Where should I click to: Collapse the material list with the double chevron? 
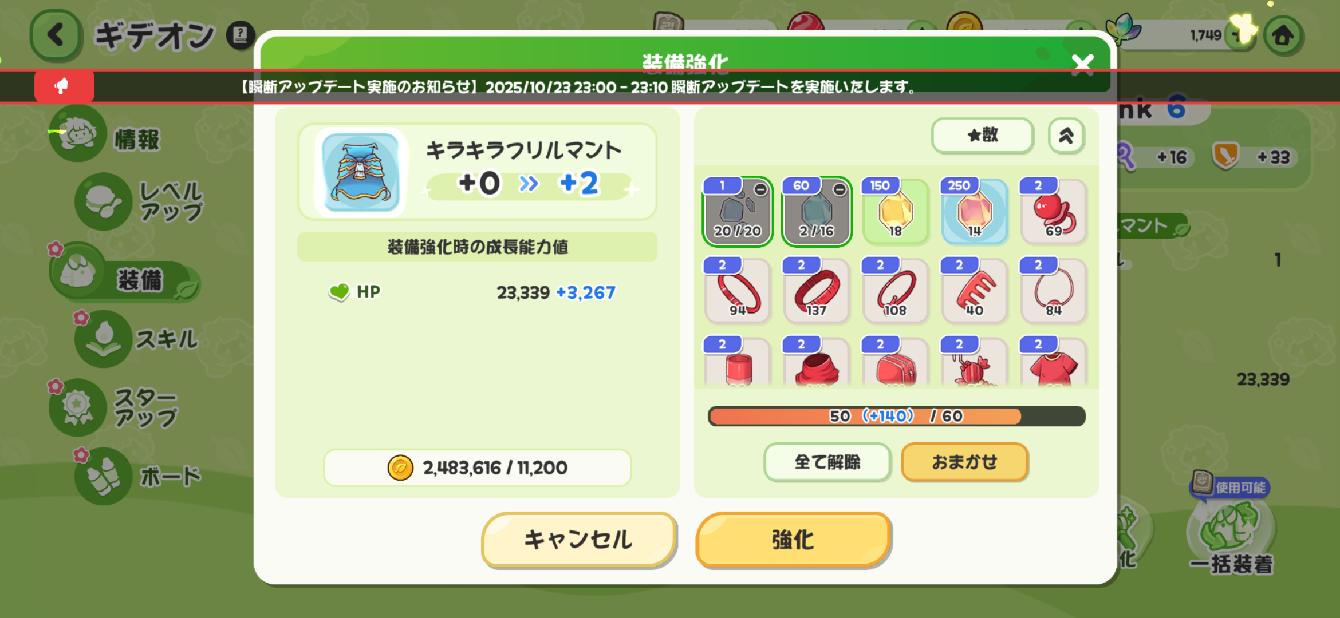1066,136
